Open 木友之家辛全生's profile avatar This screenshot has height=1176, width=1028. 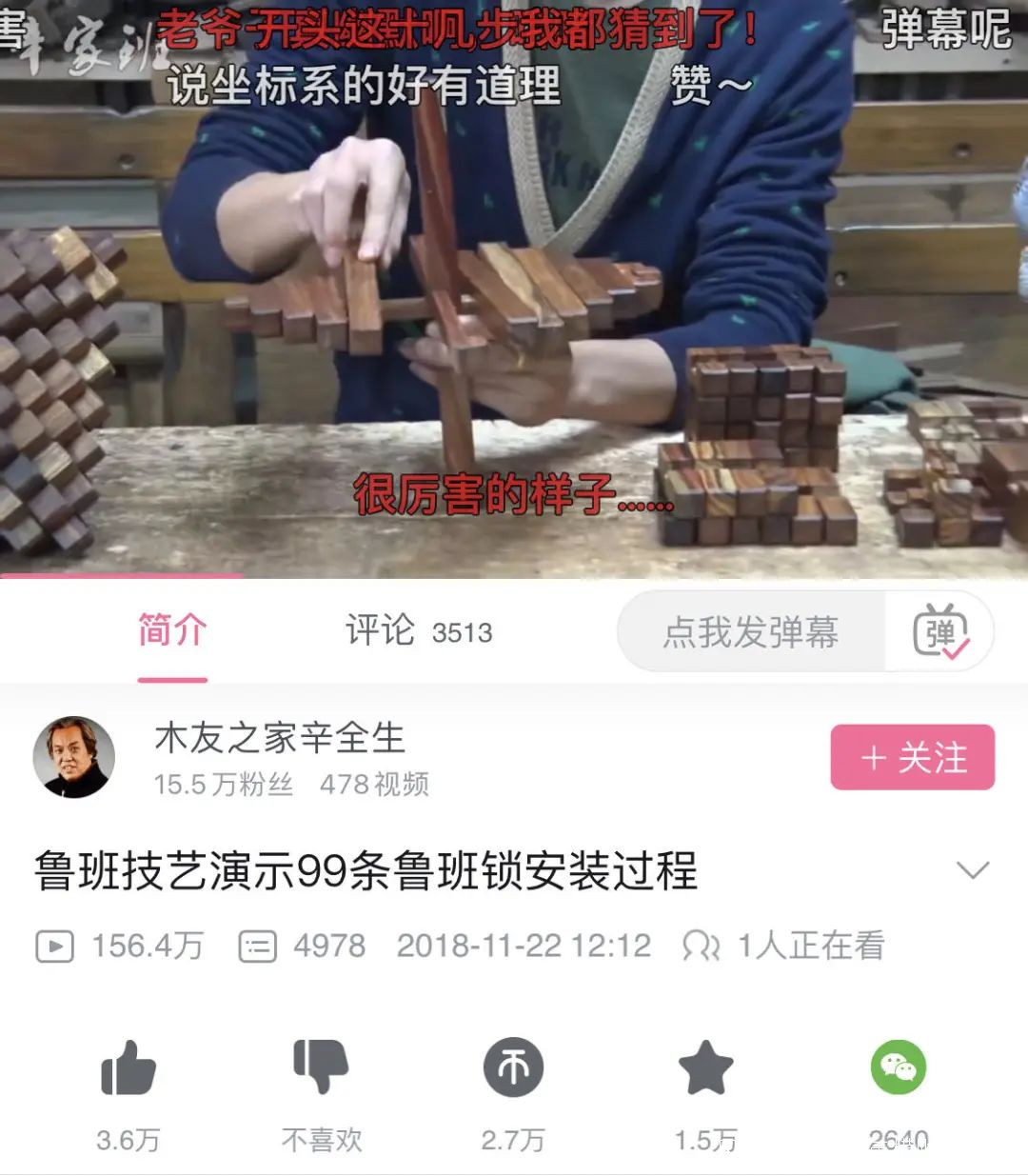pyautogui.click(x=74, y=758)
